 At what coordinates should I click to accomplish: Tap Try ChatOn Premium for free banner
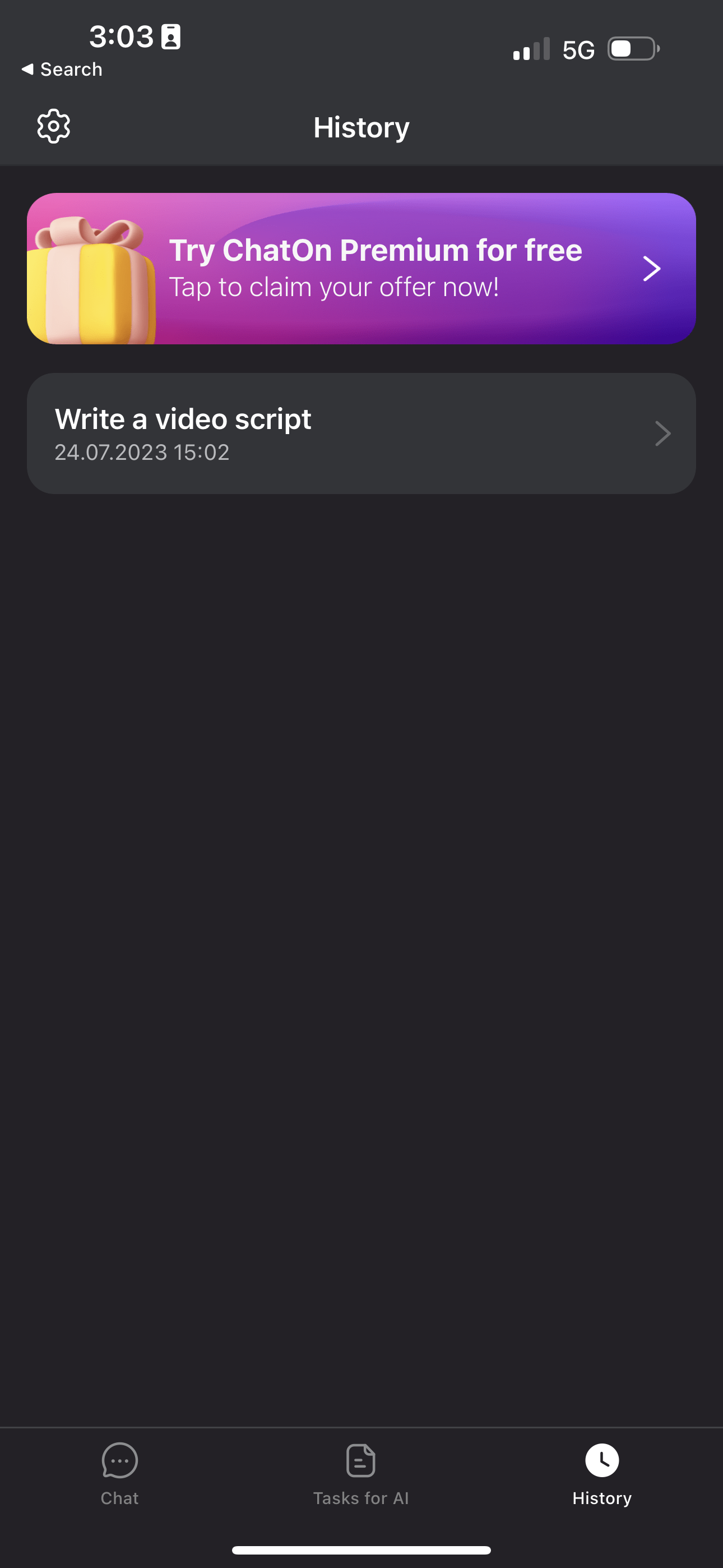[361, 268]
